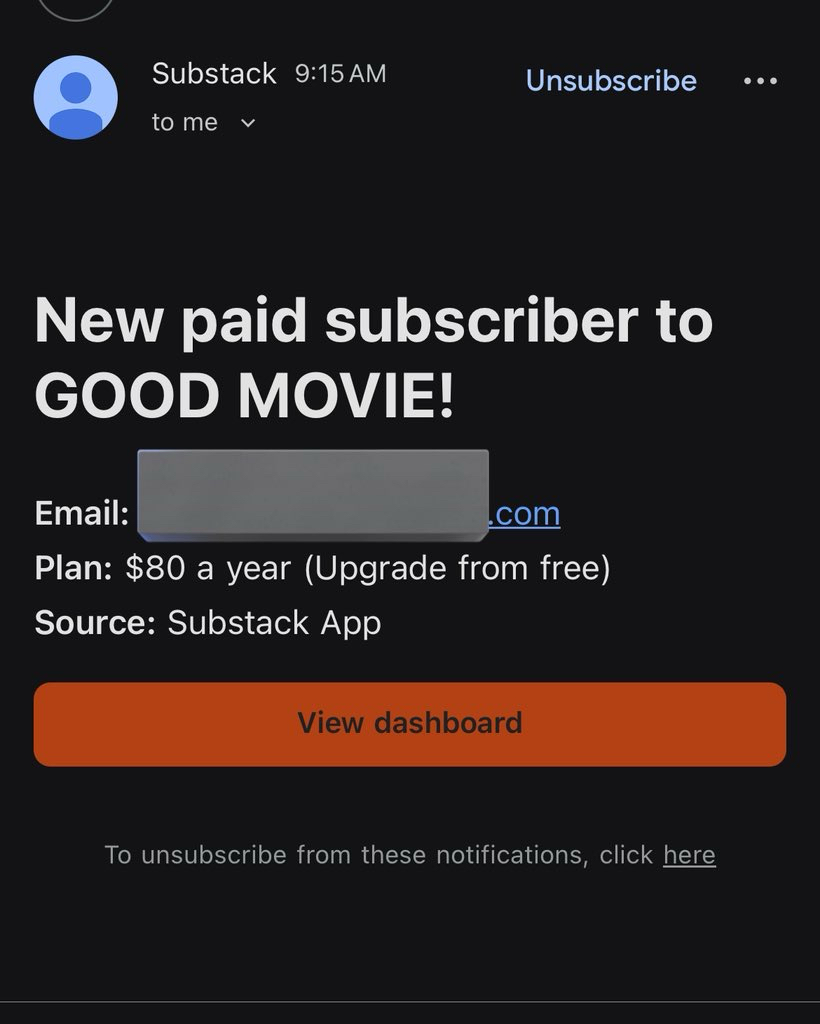Expand the 'to me' recipient details
This screenshot has width=820, height=1024.
[x=248, y=123]
